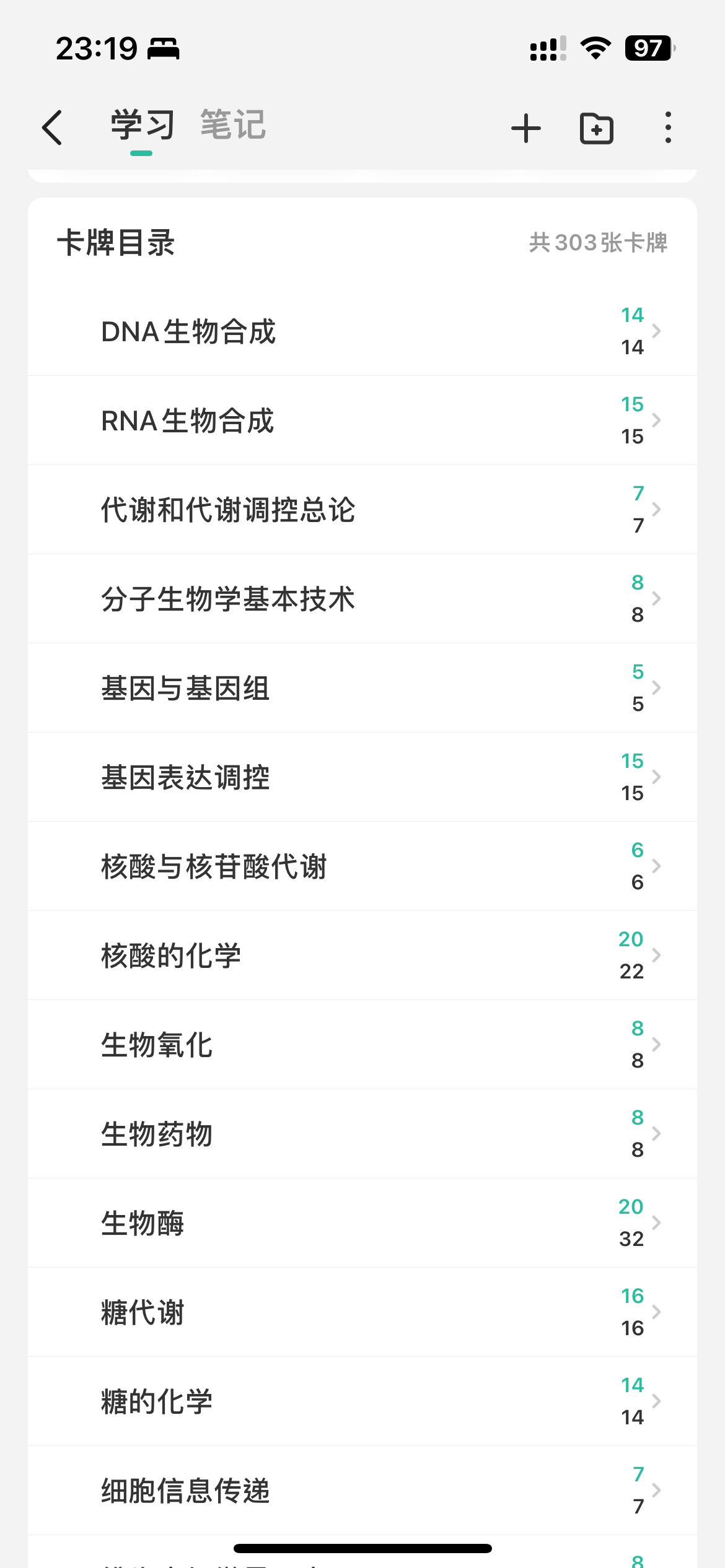Open the 糖的化学 deck

(x=362, y=1401)
